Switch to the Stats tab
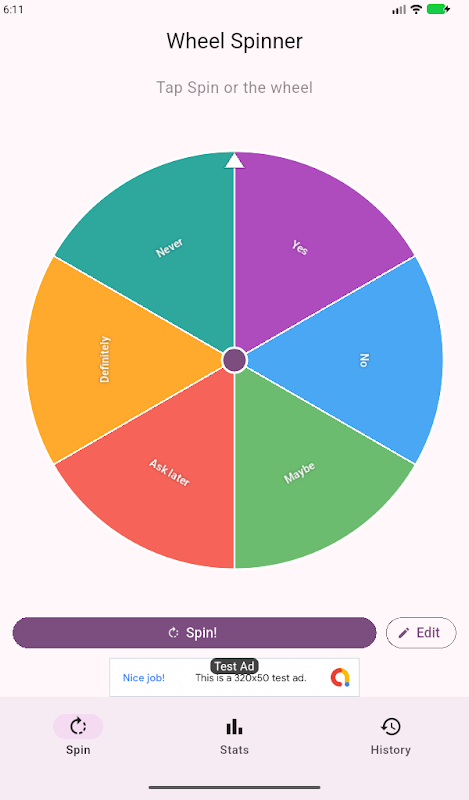The image size is (469, 800). click(234, 736)
